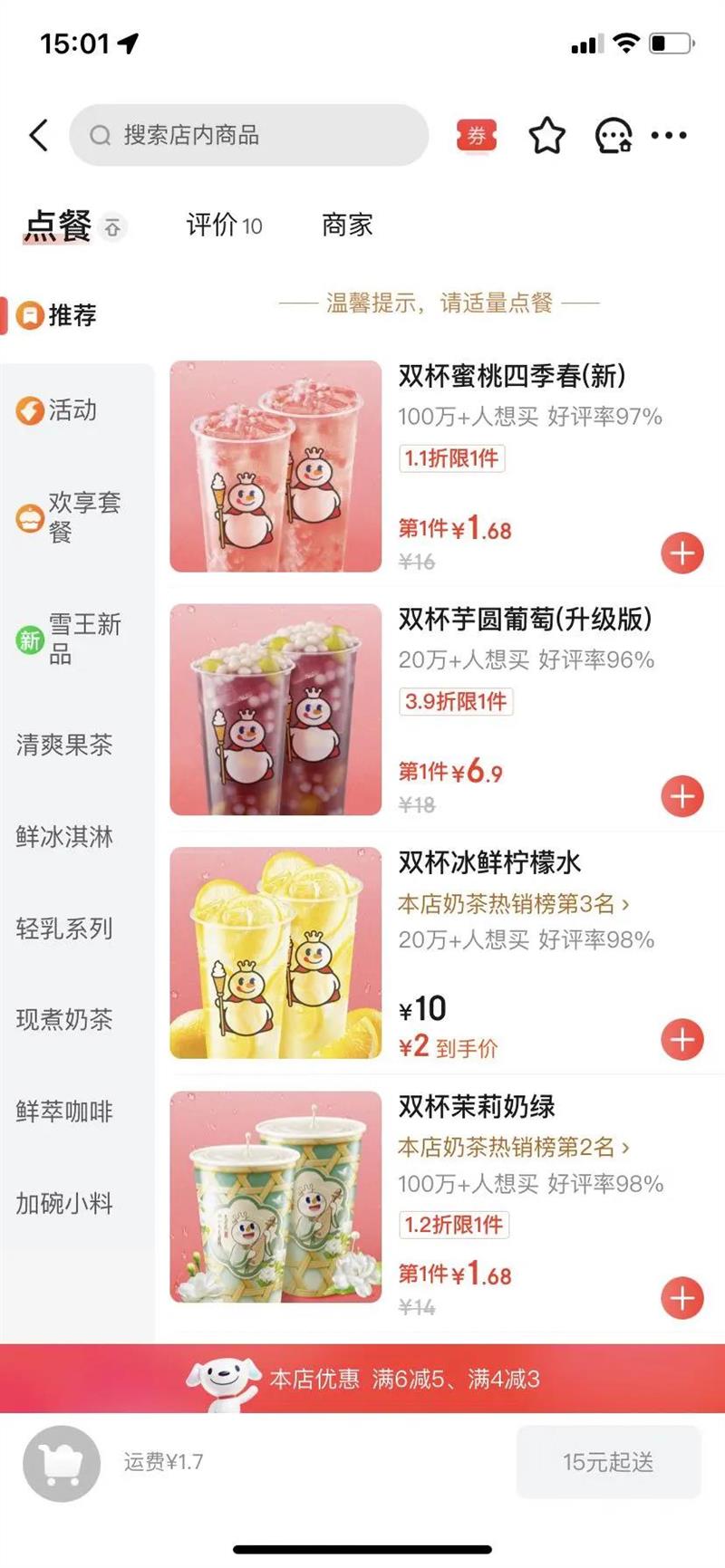Add 双杯冰鲜柠檬水 to cart

[682, 1040]
